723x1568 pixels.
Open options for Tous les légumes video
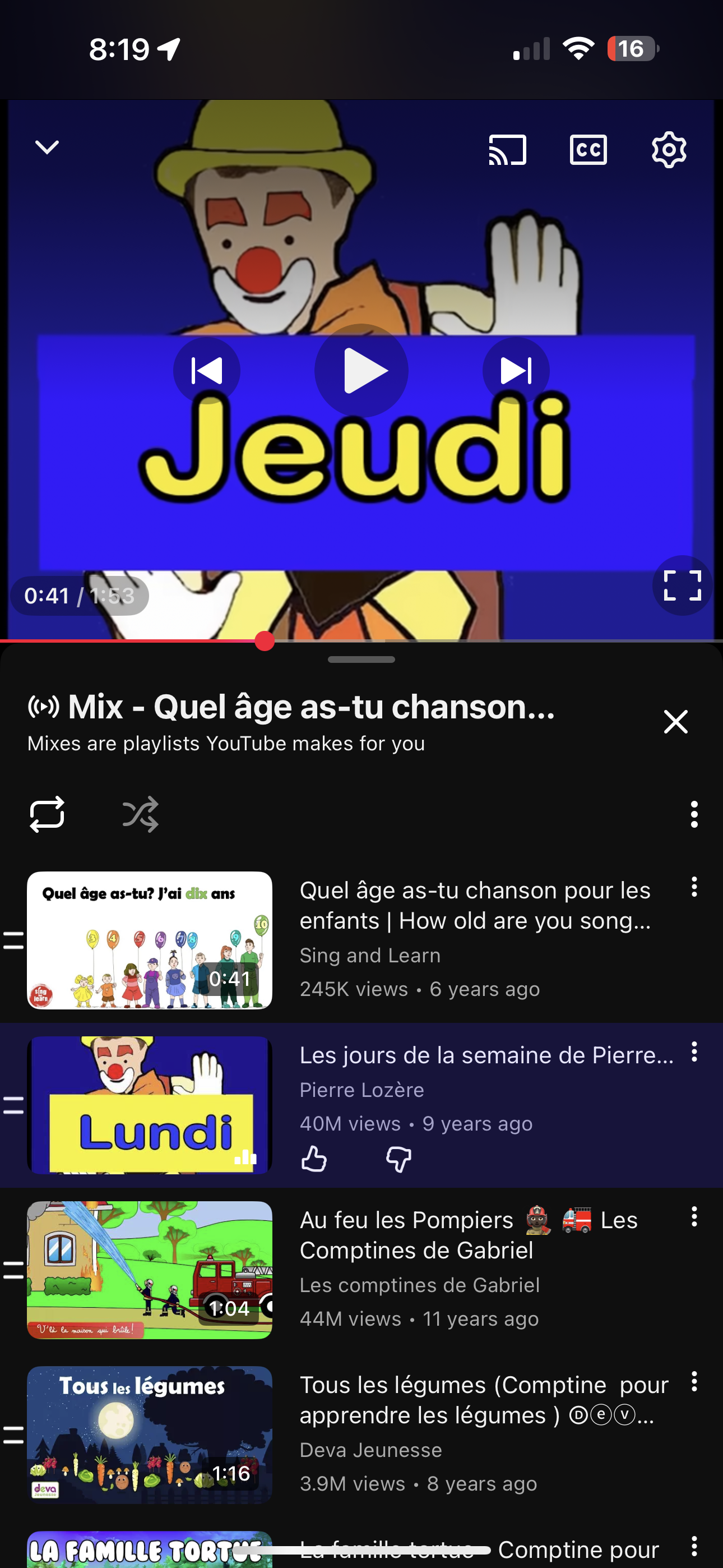pos(694,1382)
